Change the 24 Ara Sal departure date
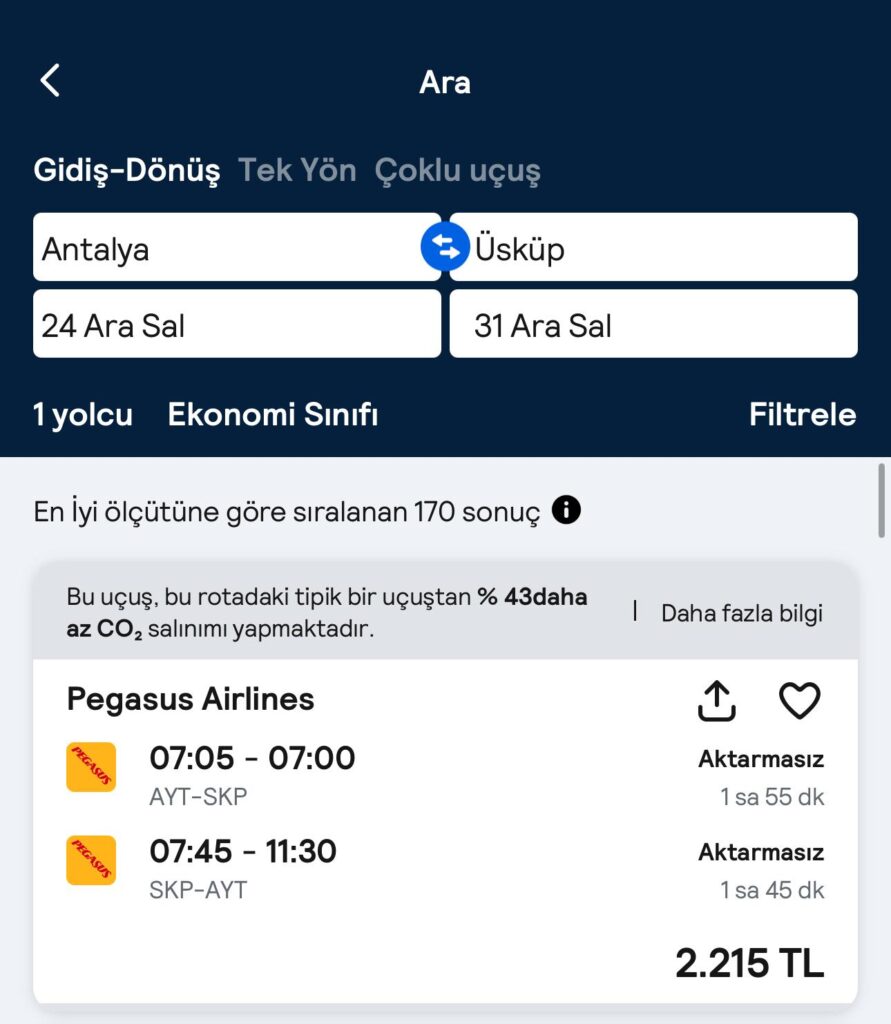The height and width of the screenshot is (1024, 891). (x=236, y=324)
